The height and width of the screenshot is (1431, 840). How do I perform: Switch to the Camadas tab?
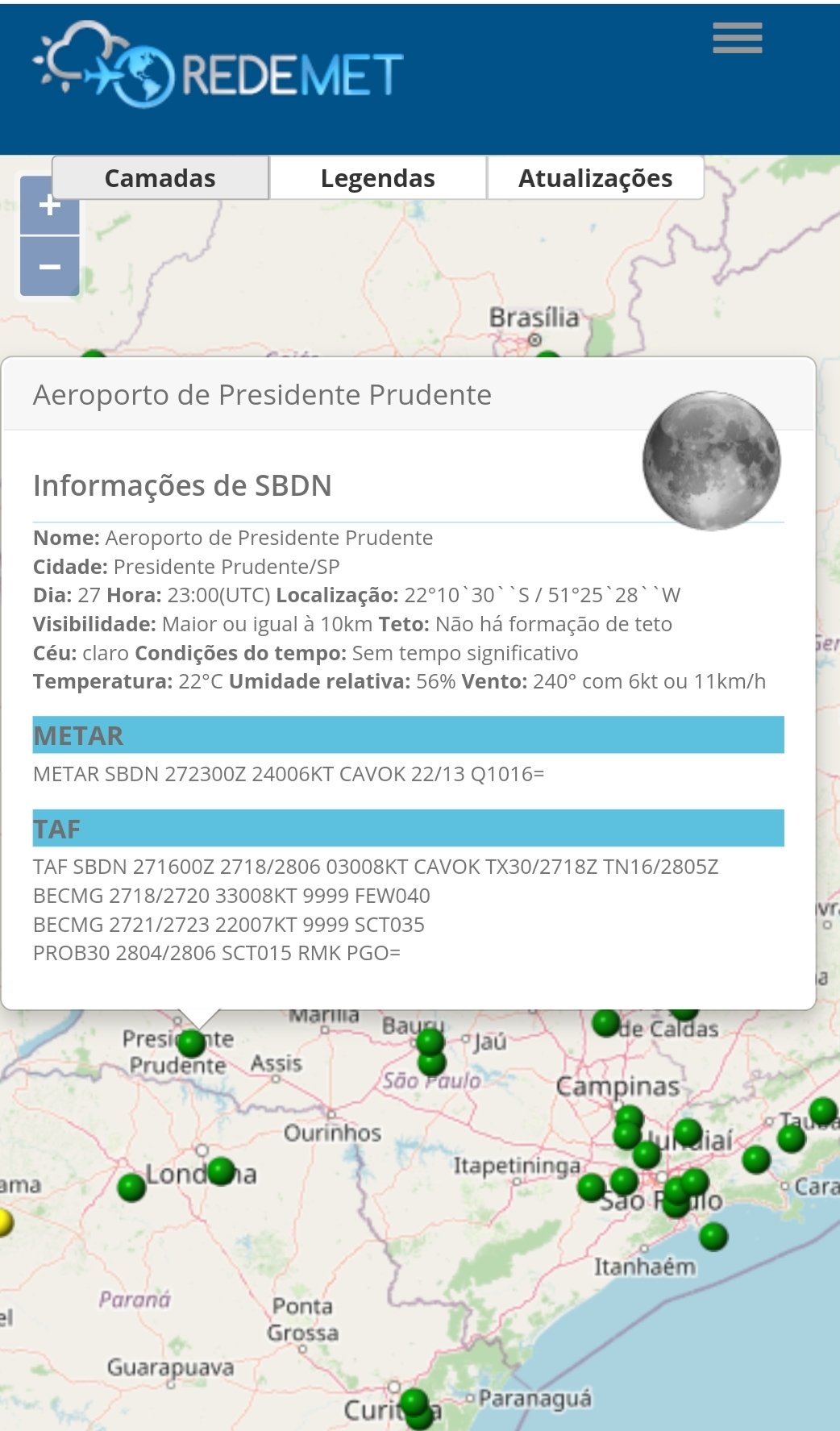(160, 178)
